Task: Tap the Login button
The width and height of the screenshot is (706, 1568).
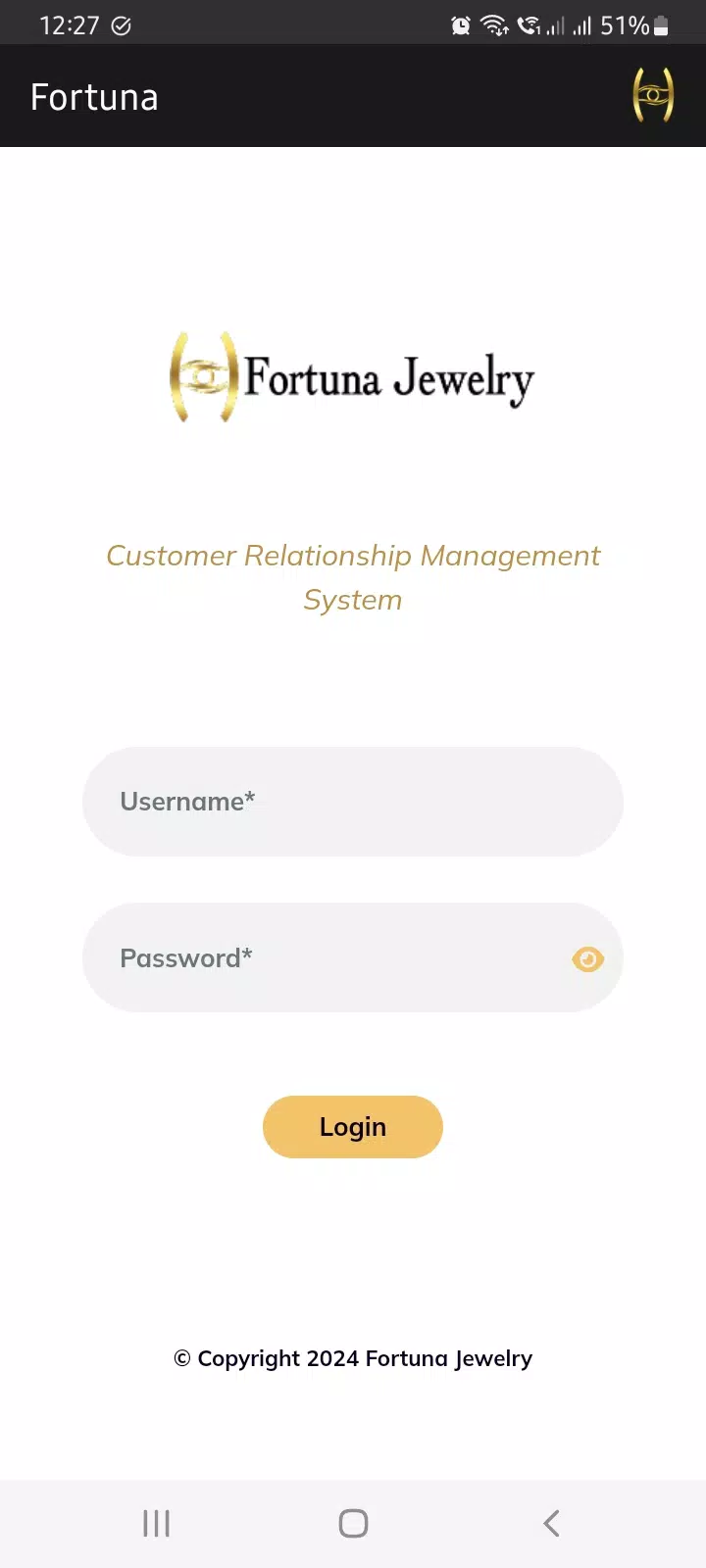Action: pyautogui.click(x=353, y=1127)
